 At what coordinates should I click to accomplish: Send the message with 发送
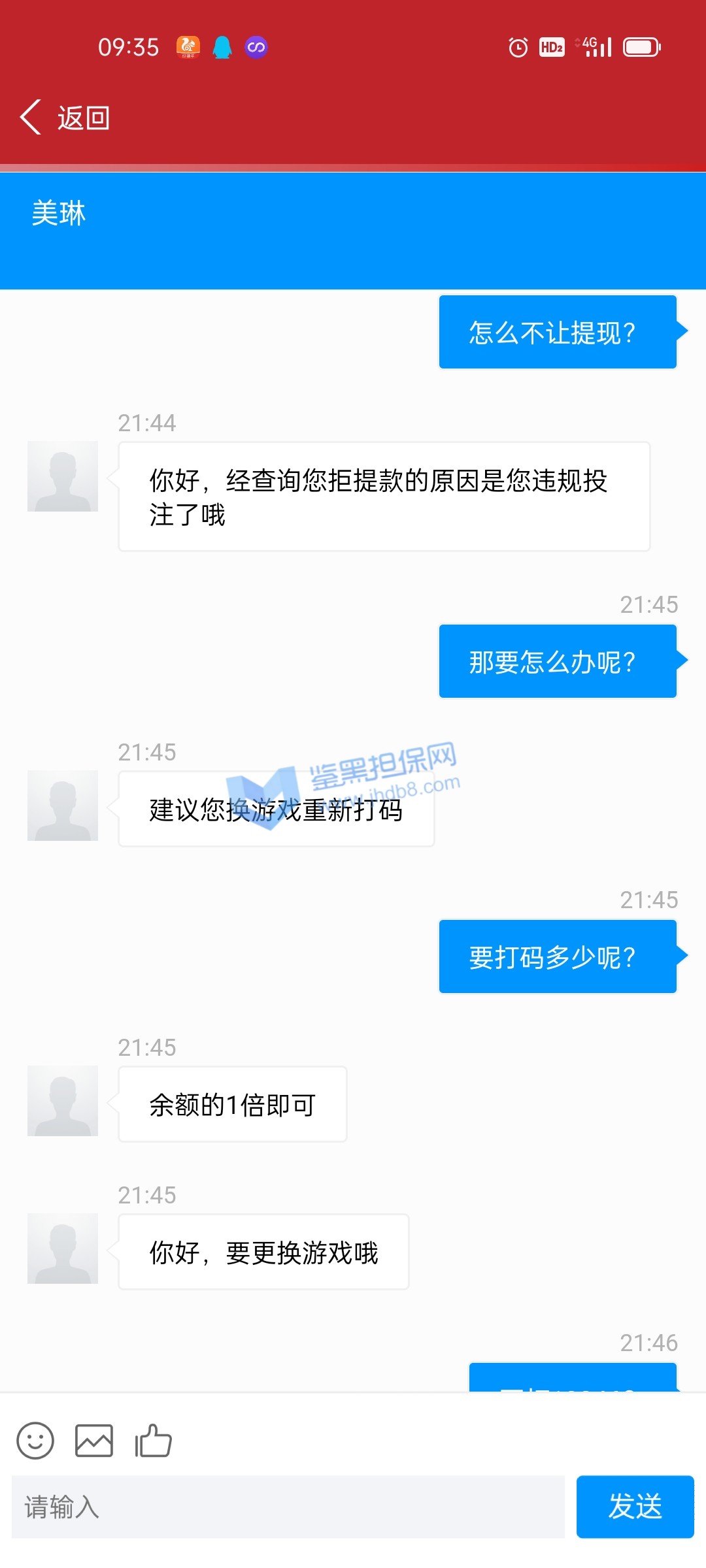[635, 1507]
